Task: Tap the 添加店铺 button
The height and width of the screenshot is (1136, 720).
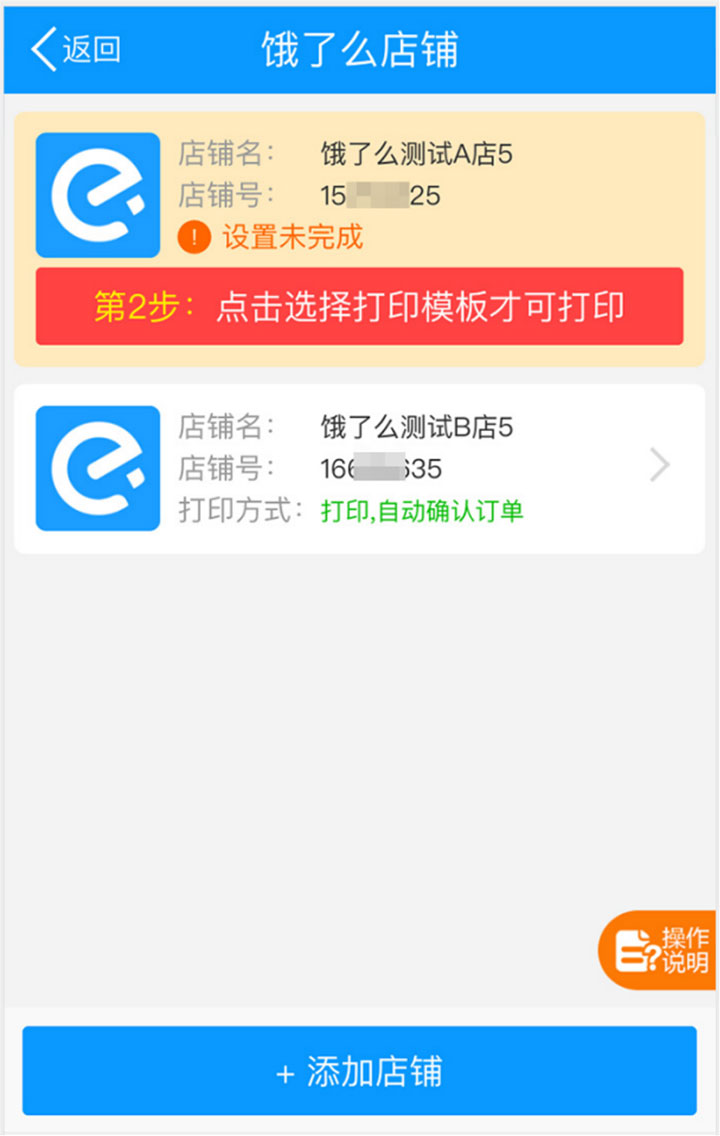Action: (359, 1071)
